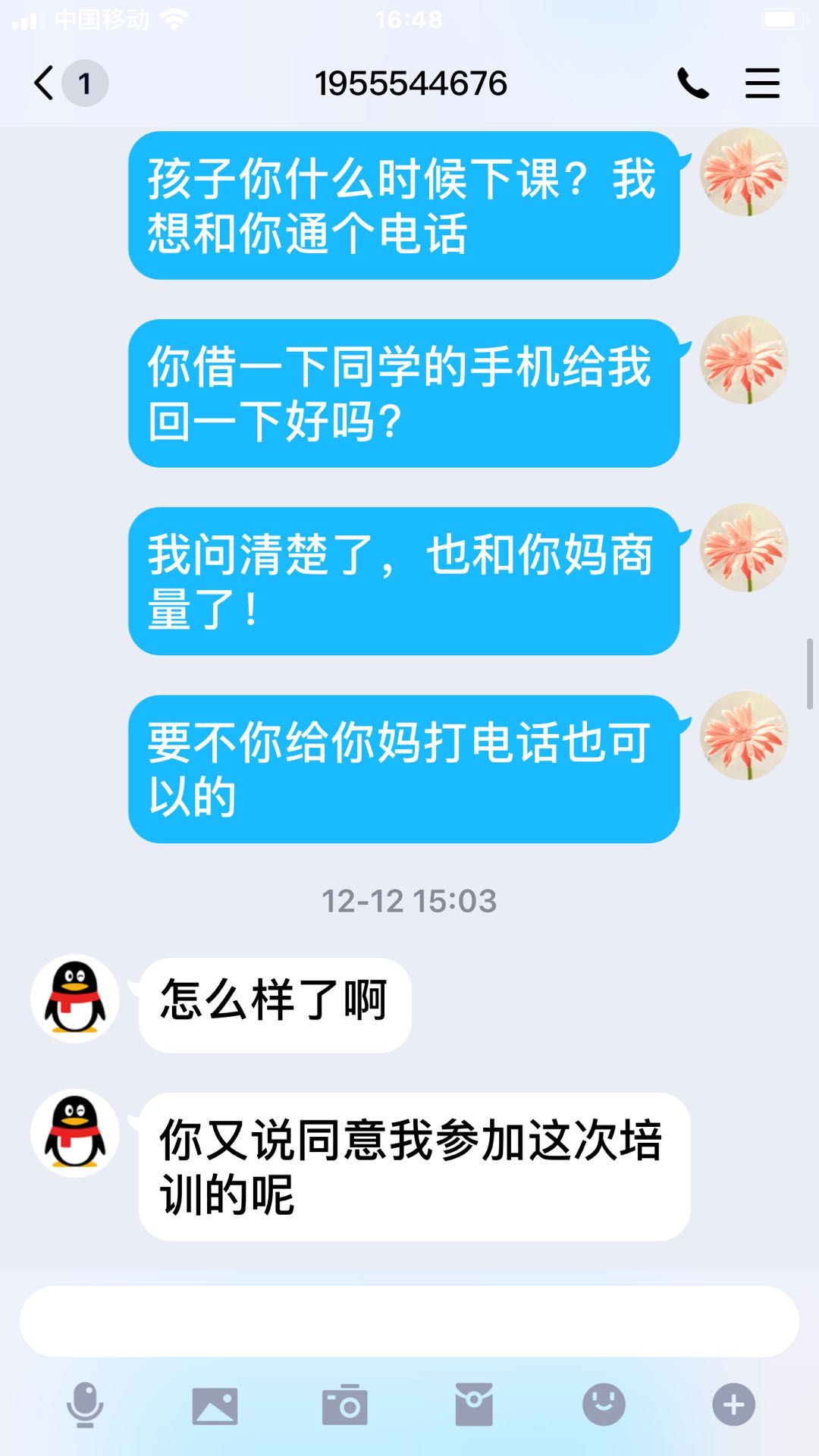This screenshot has height=1456, width=819.
Task: Open the flower avatar beside 孩子你什么时候下课
Action: (743, 172)
